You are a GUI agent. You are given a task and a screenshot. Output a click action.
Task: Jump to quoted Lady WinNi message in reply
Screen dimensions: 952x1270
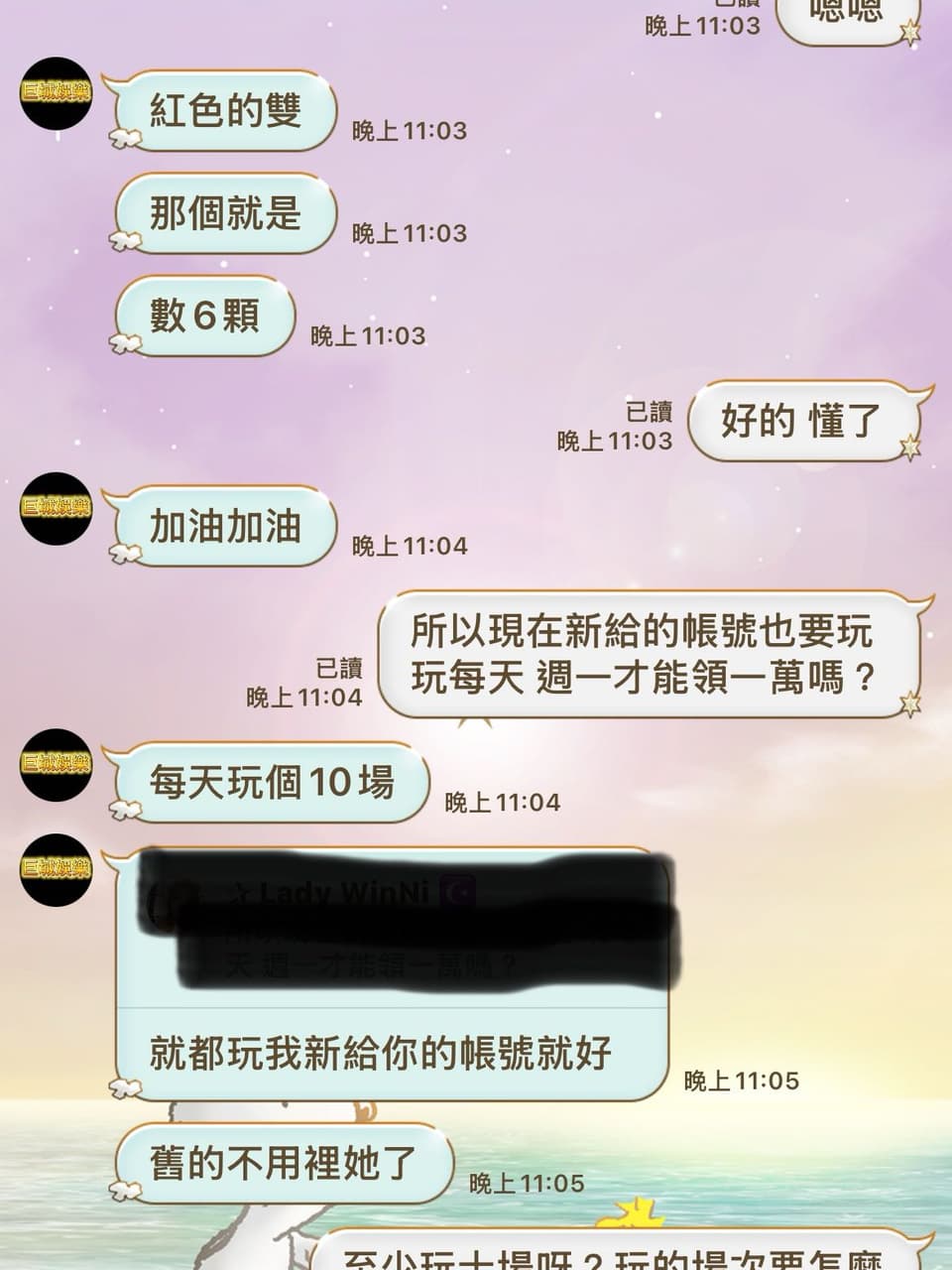pyautogui.click(x=397, y=928)
